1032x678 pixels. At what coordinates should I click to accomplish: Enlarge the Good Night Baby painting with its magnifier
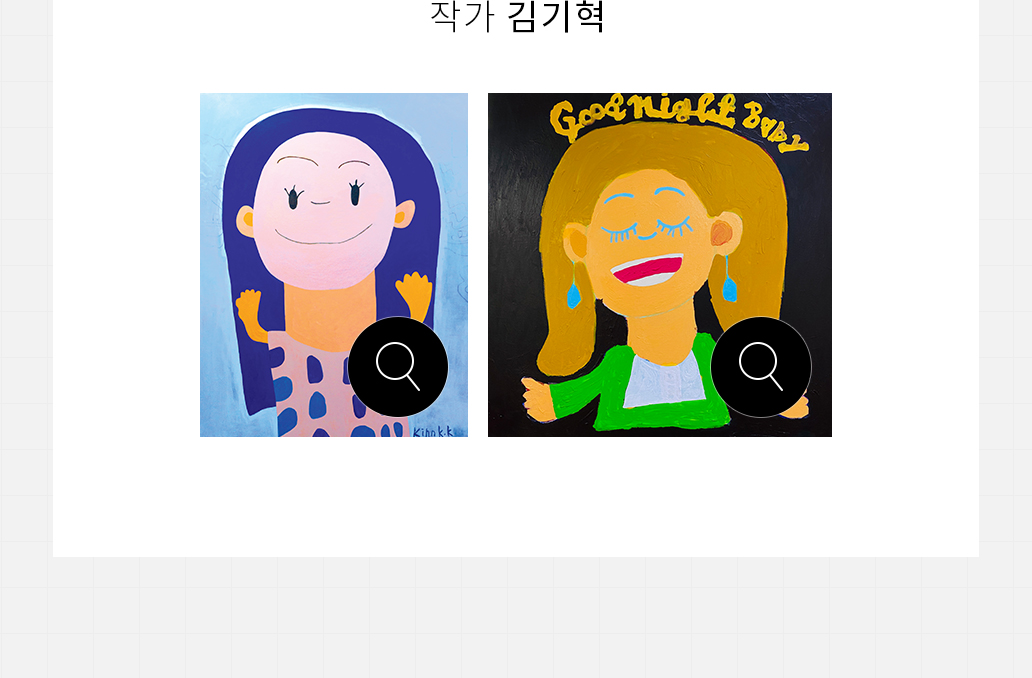pos(761,367)
